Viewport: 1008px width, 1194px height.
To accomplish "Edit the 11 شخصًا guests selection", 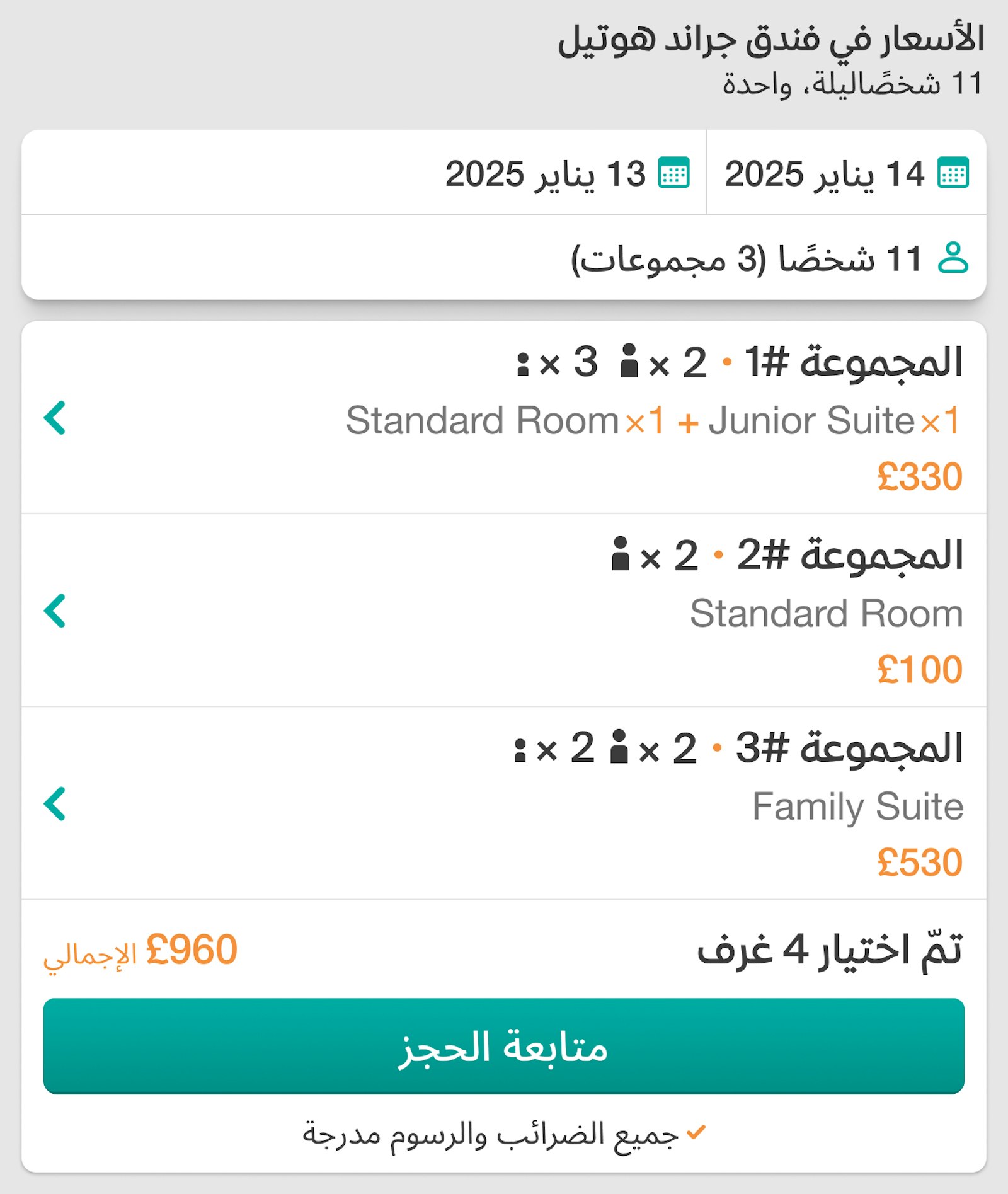I will pyautogui.click(x=769, y=258).
